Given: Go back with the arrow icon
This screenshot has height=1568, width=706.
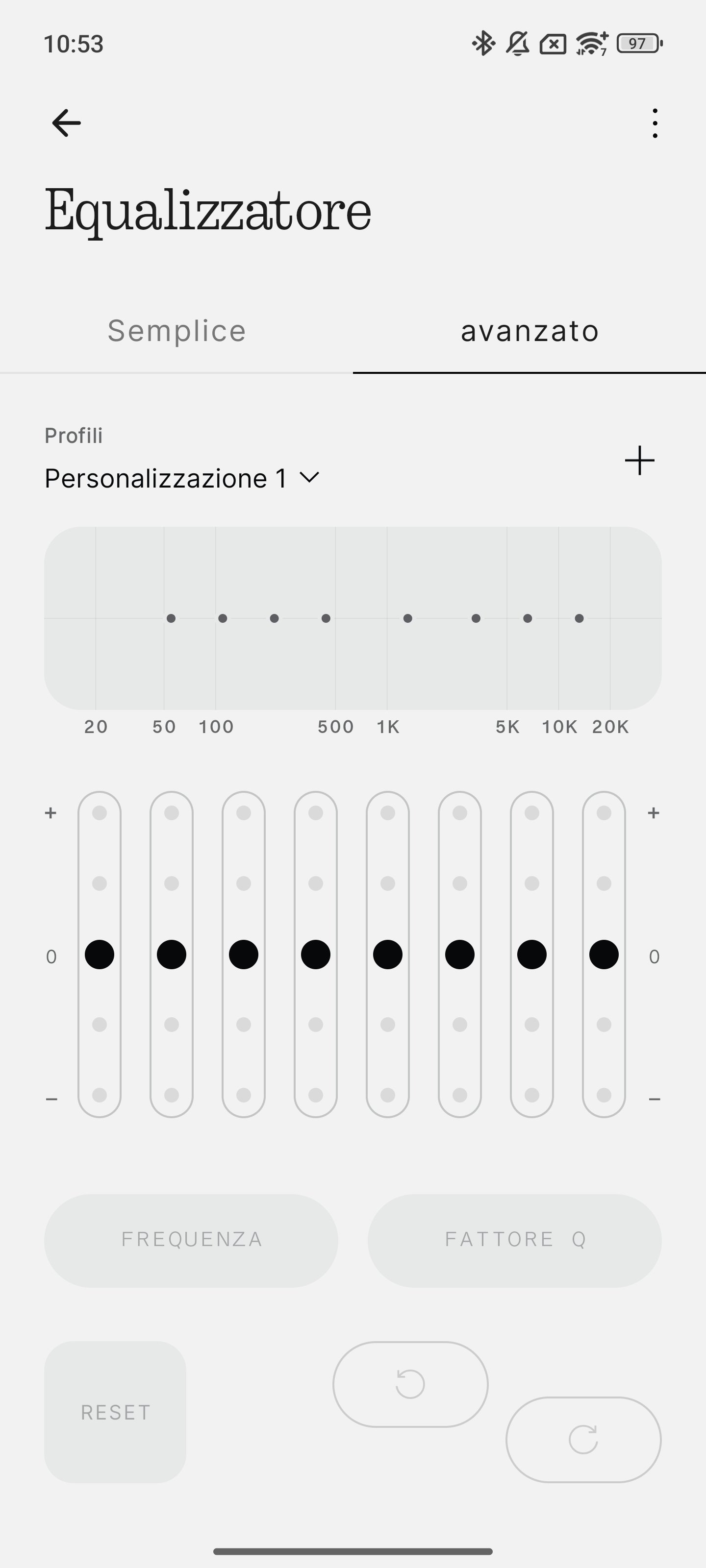Looking at the screenshot, I should (x=66, y=123).
